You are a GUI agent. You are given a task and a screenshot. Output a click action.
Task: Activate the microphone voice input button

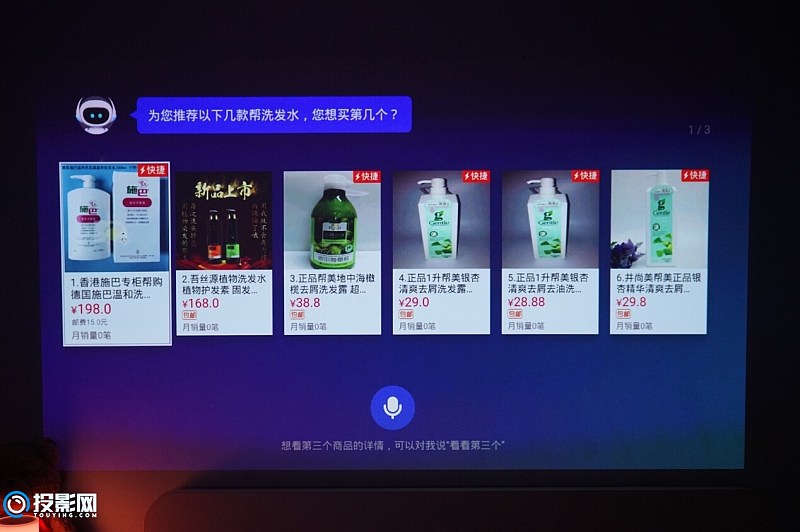[392, 407]
